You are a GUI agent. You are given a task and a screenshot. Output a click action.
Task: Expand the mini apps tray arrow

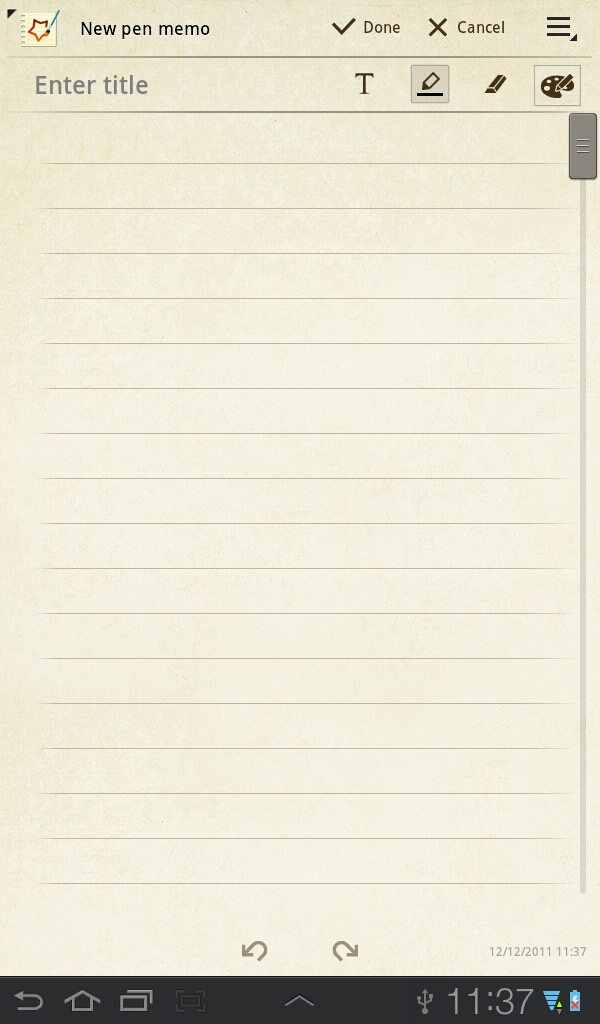click(299, 1000)
